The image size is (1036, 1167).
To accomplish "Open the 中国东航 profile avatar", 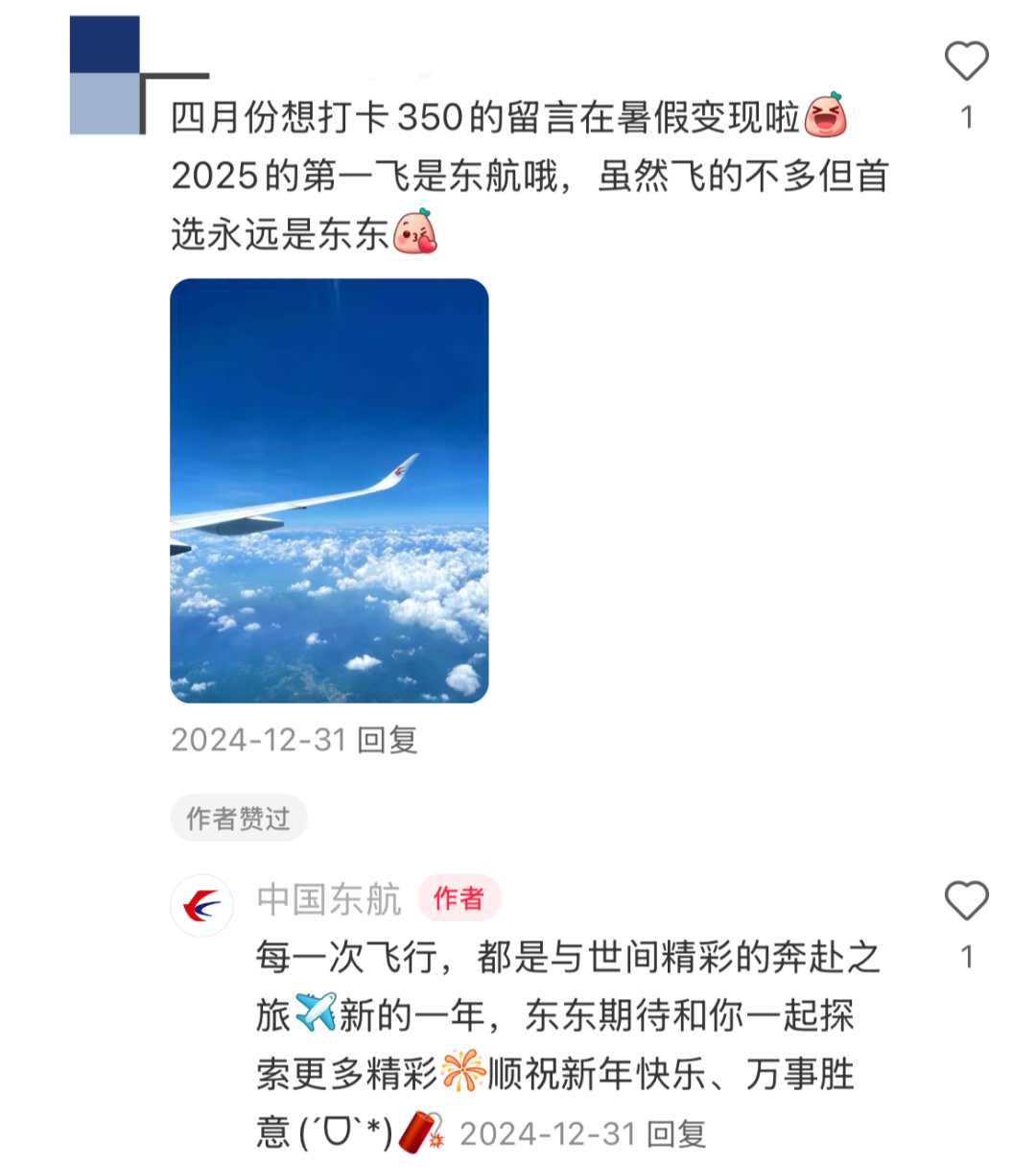I will pyautogui.click(x=202, y=905).
